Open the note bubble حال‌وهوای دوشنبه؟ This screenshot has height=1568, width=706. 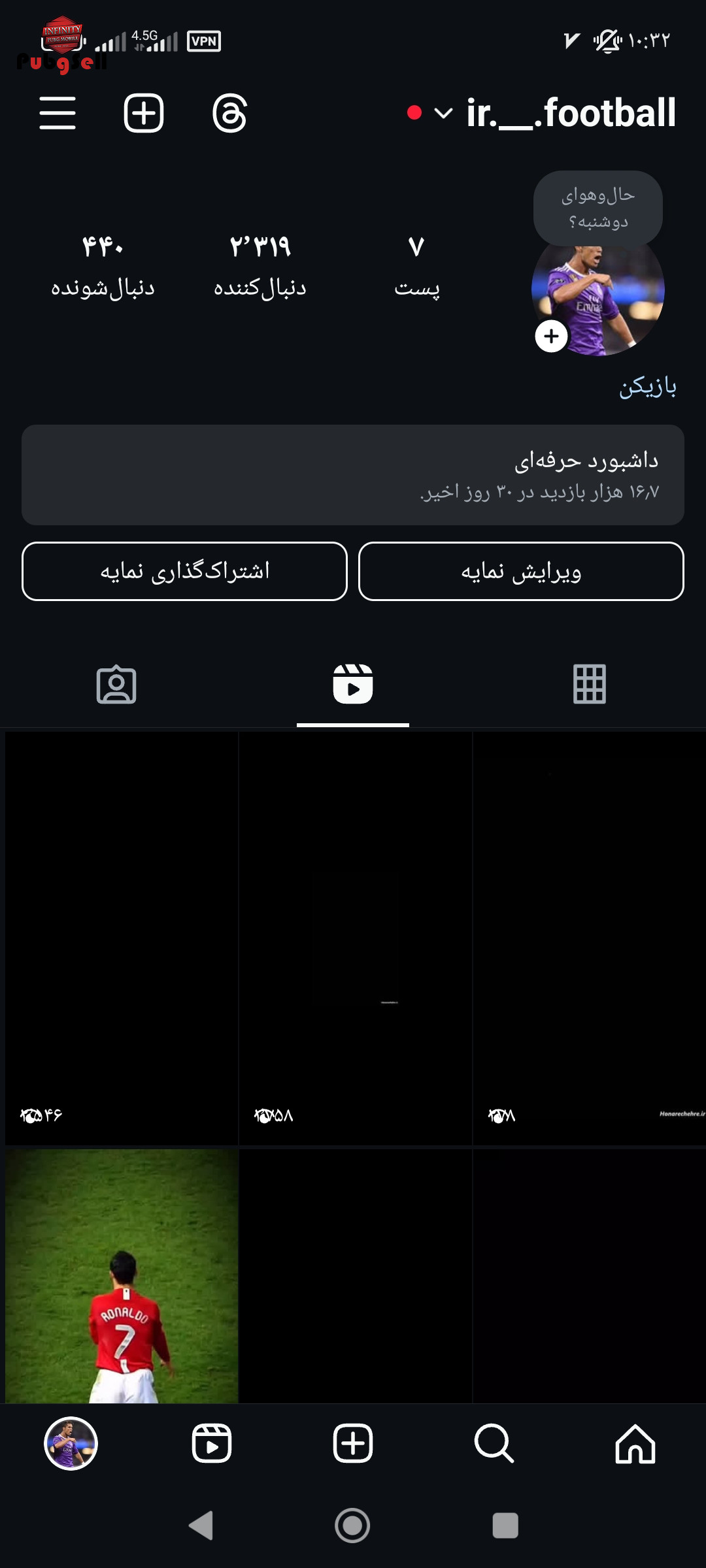(x=597, y=208)
